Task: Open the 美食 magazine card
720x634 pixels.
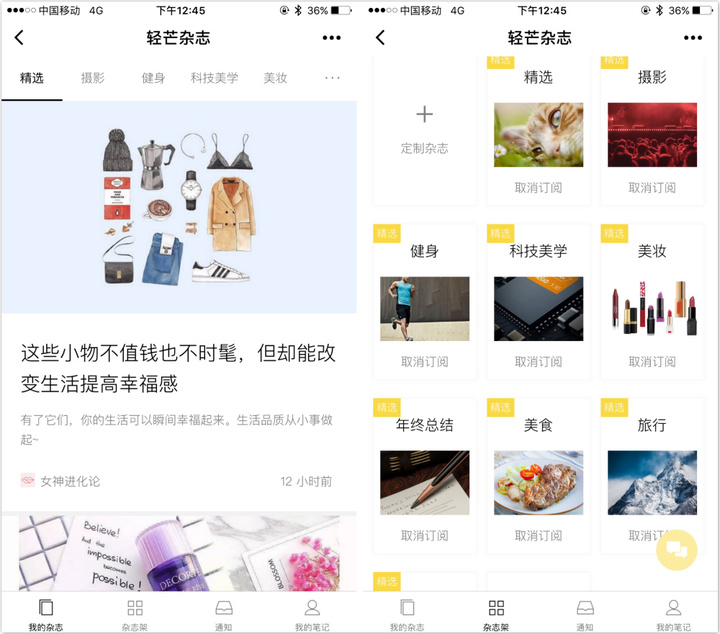Action: point(538,468)
